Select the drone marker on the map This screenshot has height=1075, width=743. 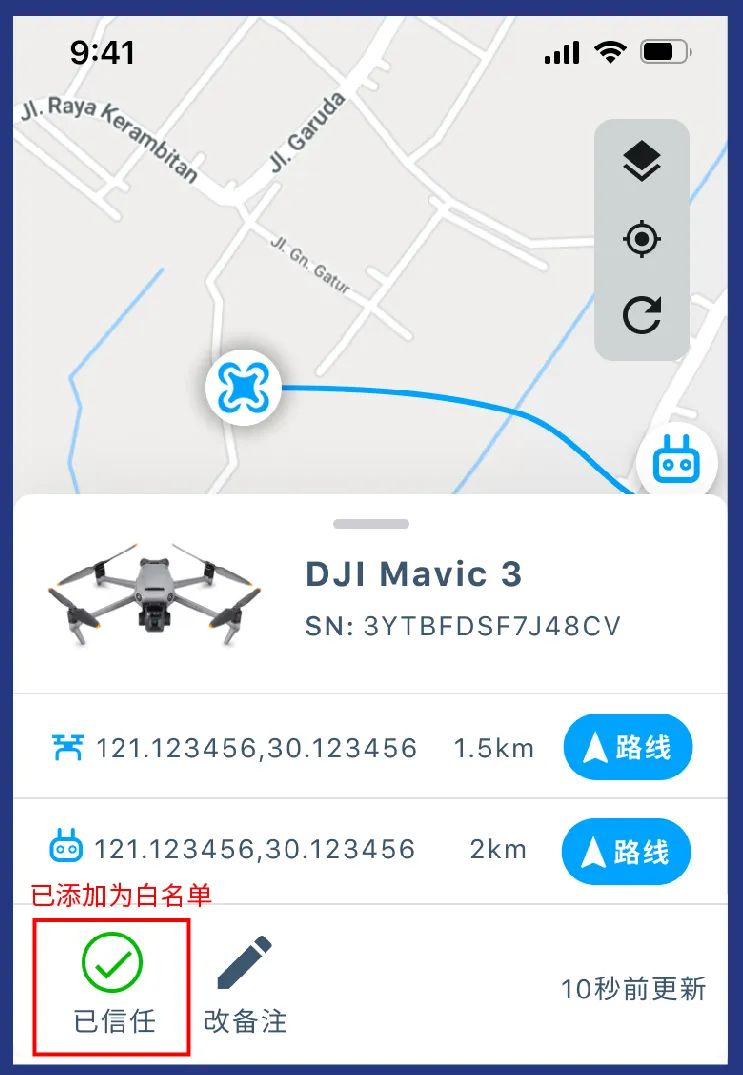pyautogui.click(x=243, y=386)
